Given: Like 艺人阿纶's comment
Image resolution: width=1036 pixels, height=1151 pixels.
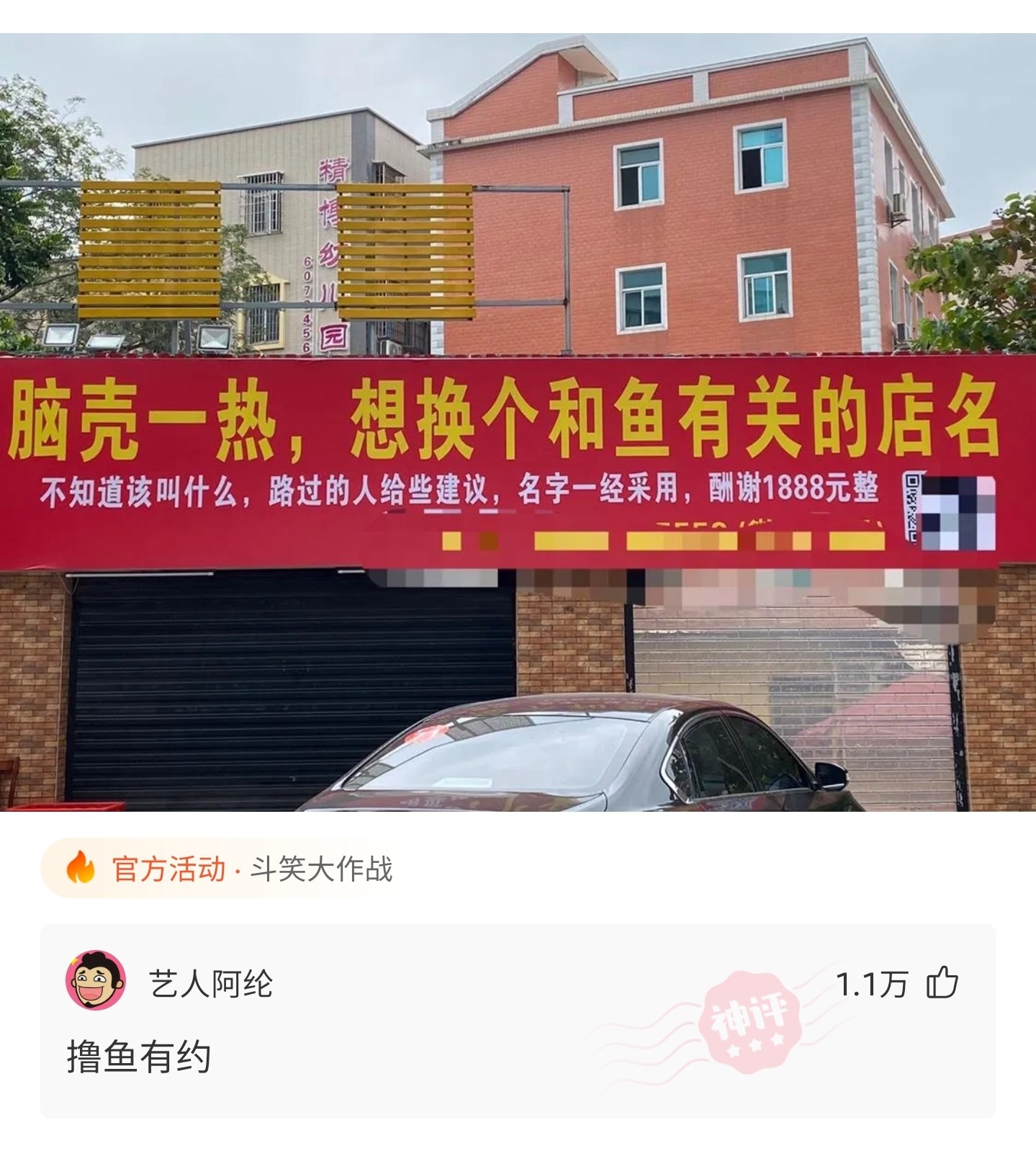Looking at the screenshot, I should pyautogui.click(x=942, y=983).
